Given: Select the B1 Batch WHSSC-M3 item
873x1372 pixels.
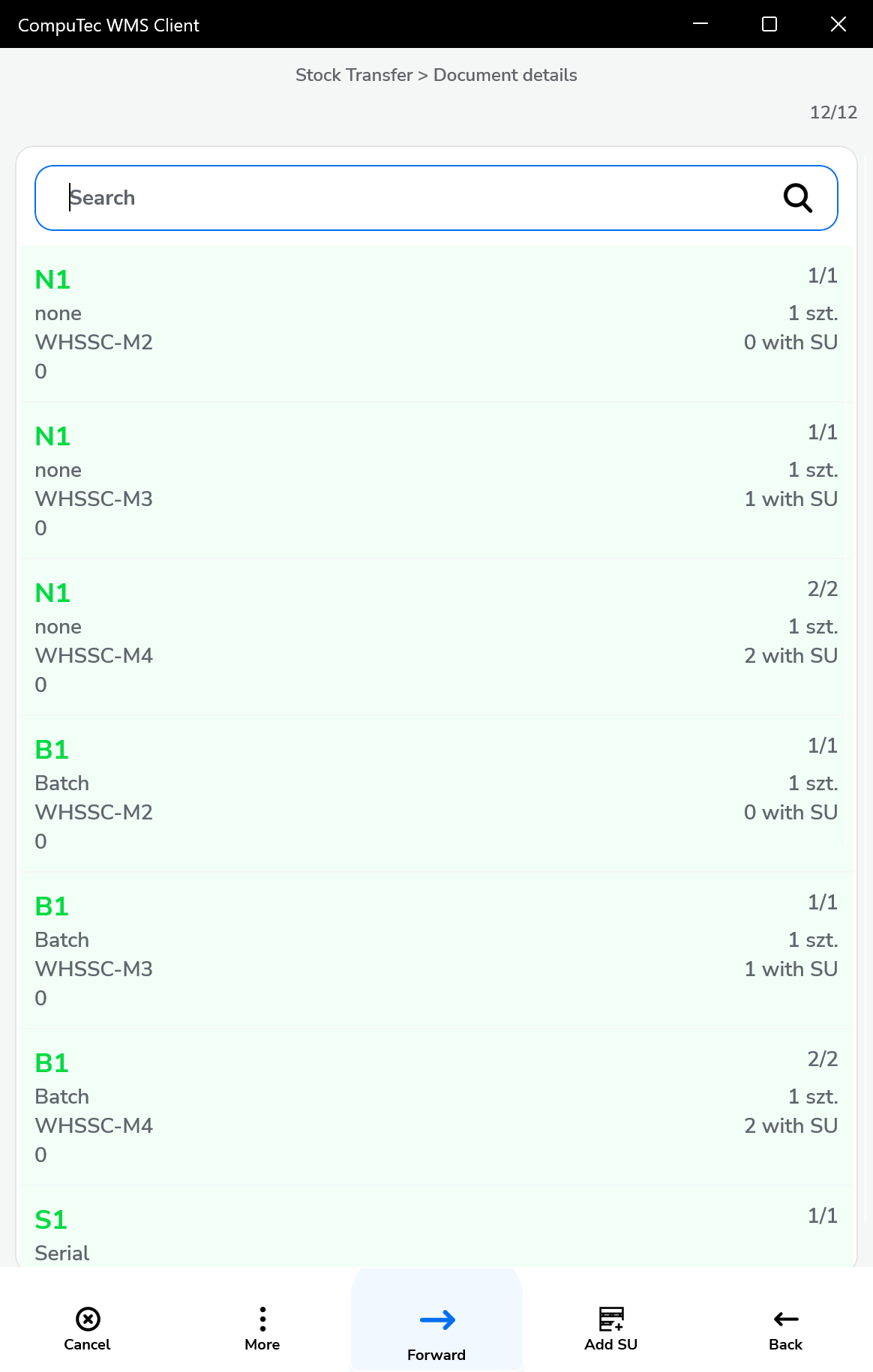Looking at the screenshot, I should pos(436,949).
